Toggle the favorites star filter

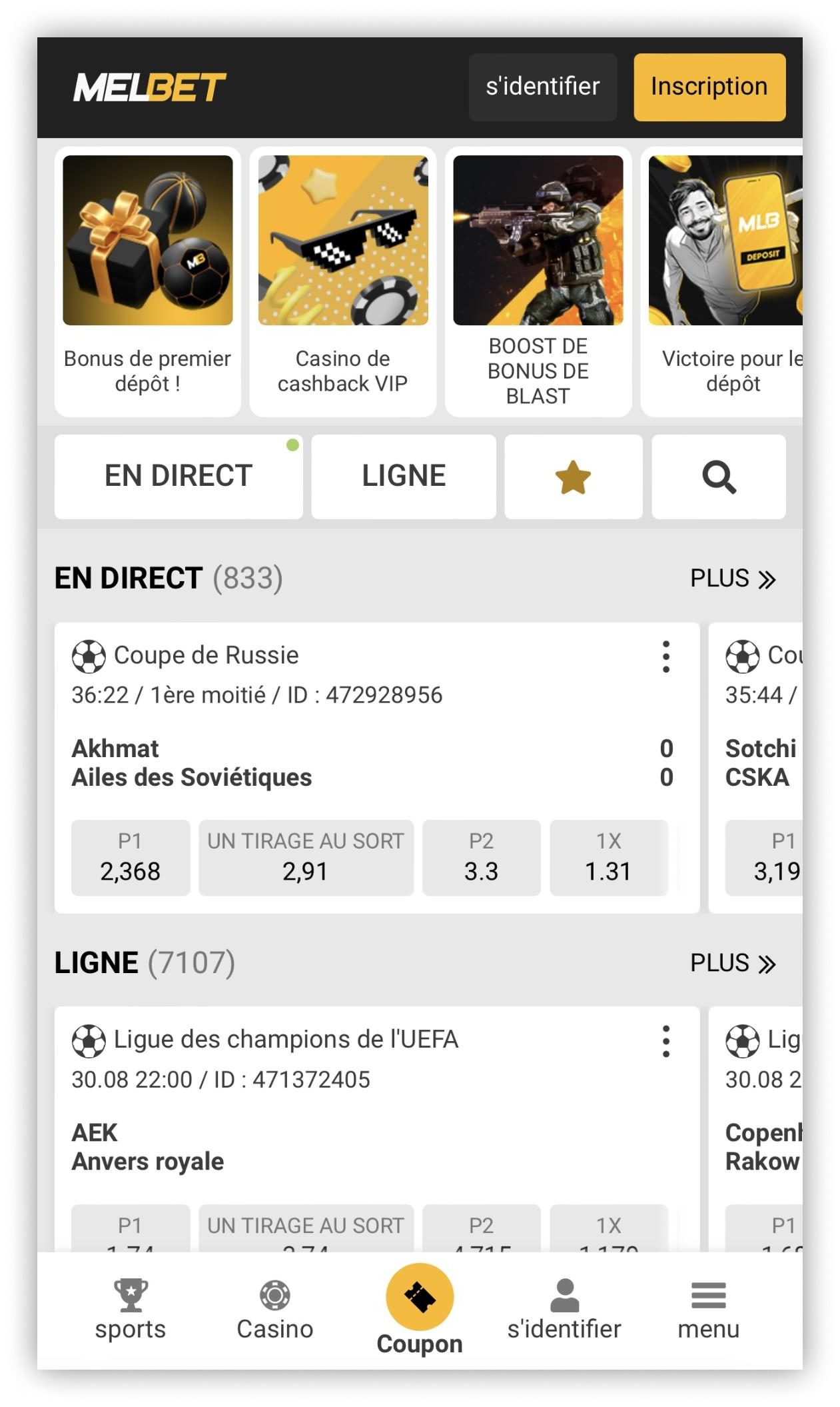click(x=573, y=475)
